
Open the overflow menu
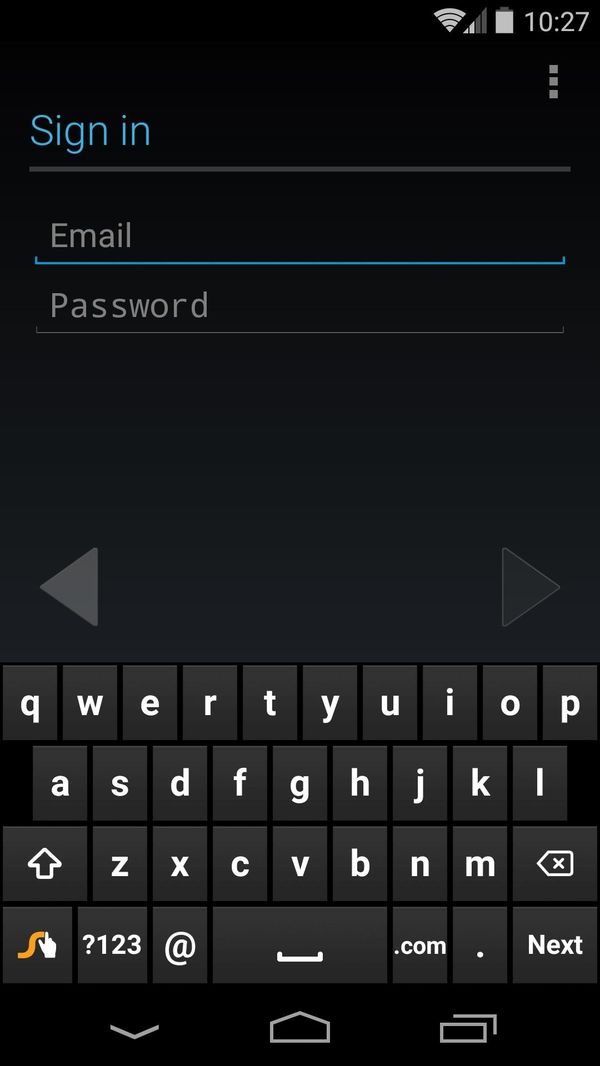click(553, 81)
